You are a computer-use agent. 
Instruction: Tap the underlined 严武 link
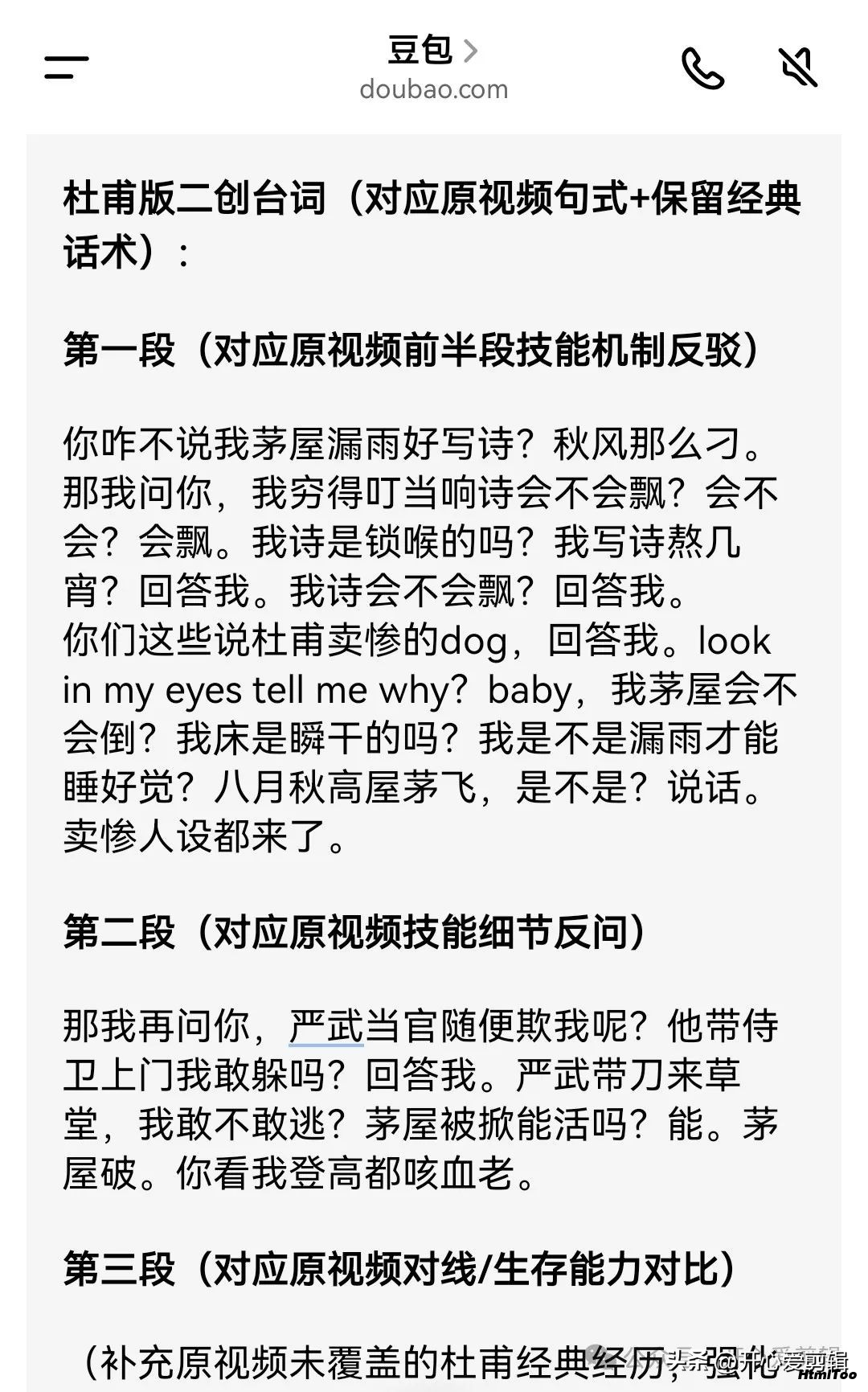(326, 1026)
